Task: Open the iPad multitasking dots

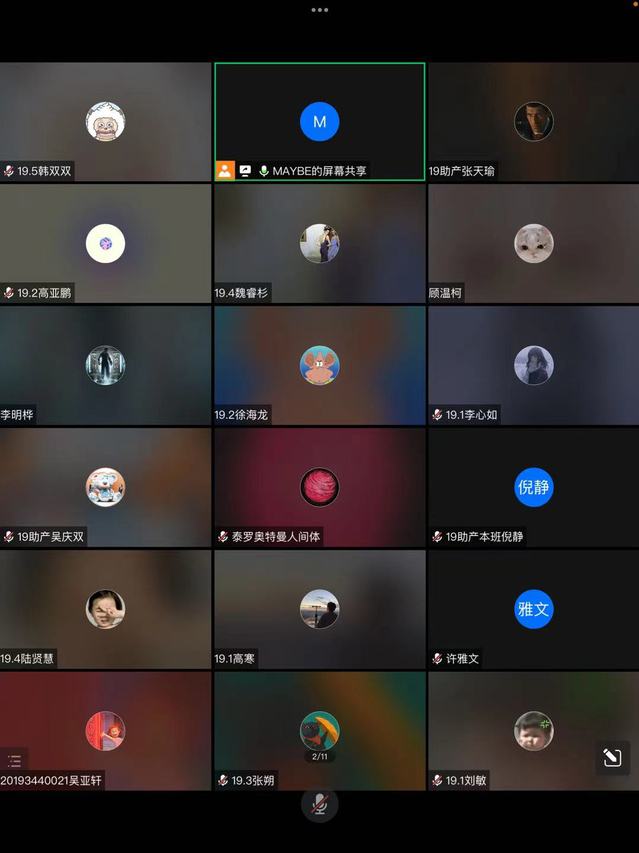Action: coord(319,10)
